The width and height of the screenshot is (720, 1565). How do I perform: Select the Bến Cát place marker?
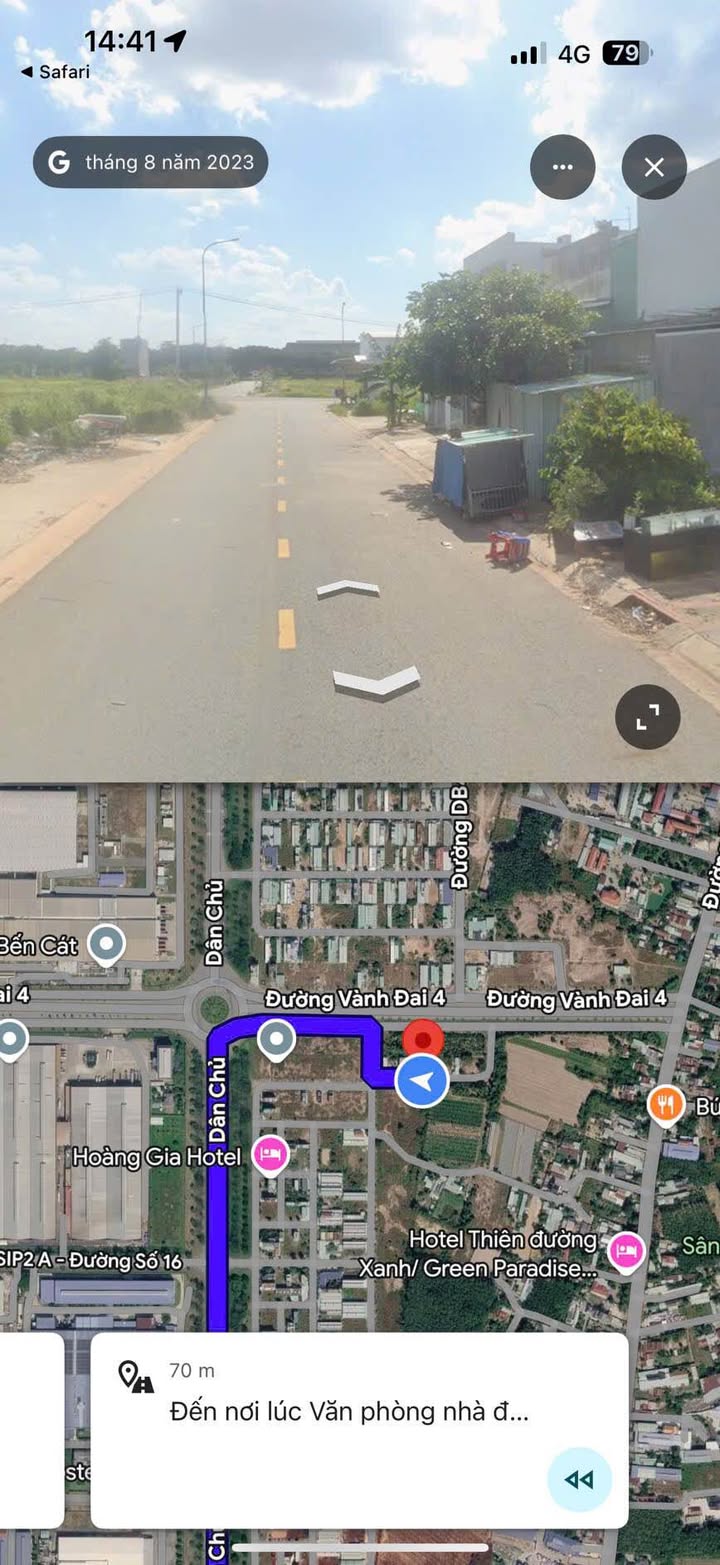[x=106, y=944]
